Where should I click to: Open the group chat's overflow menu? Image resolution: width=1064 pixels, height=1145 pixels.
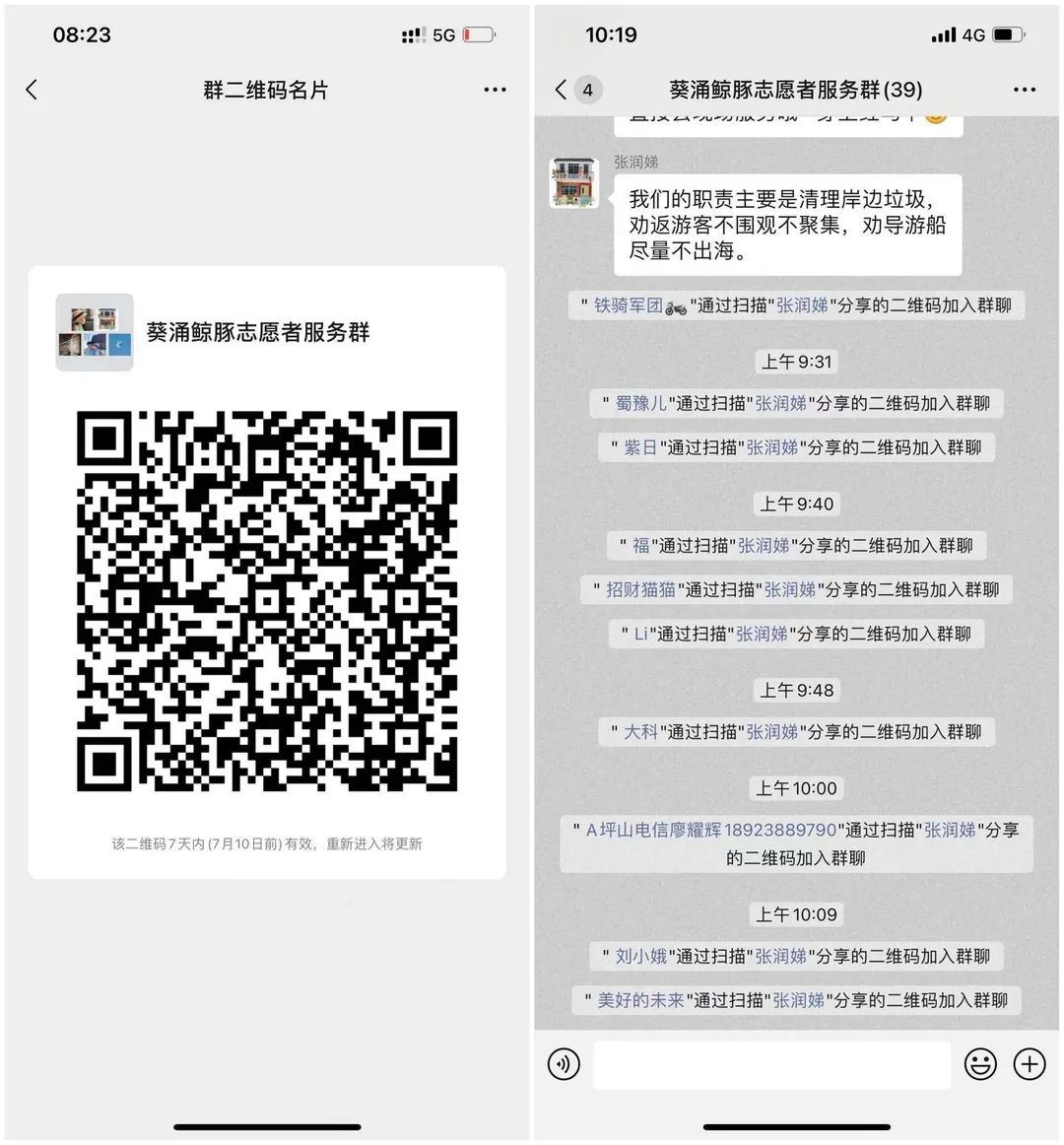click(x=1025, y=90)
